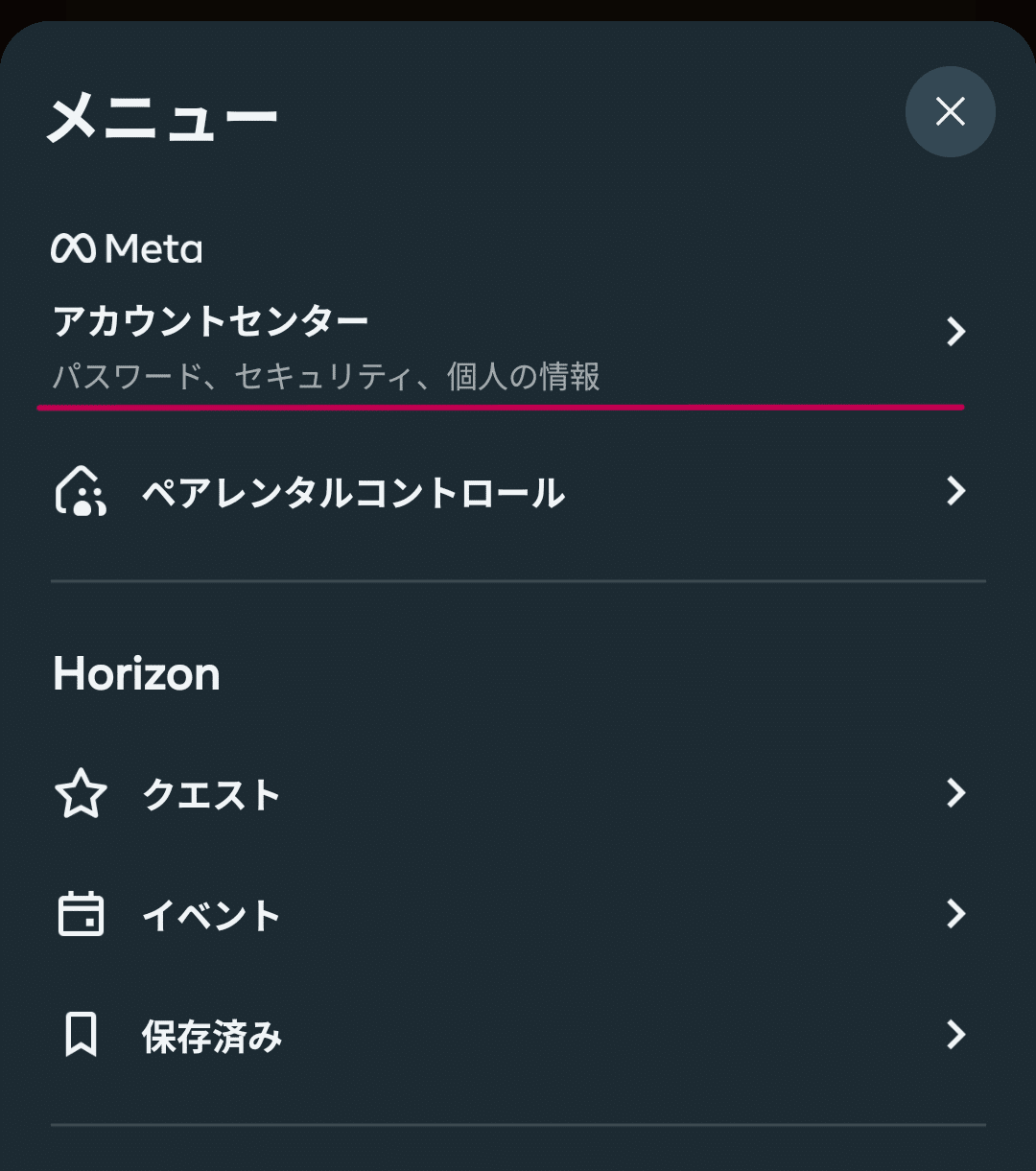The image size is (1036, 1171).
Task: Open ペアレンタルコントロール via the right chevron
Action: pyautogui.click(x=956, y=492)
